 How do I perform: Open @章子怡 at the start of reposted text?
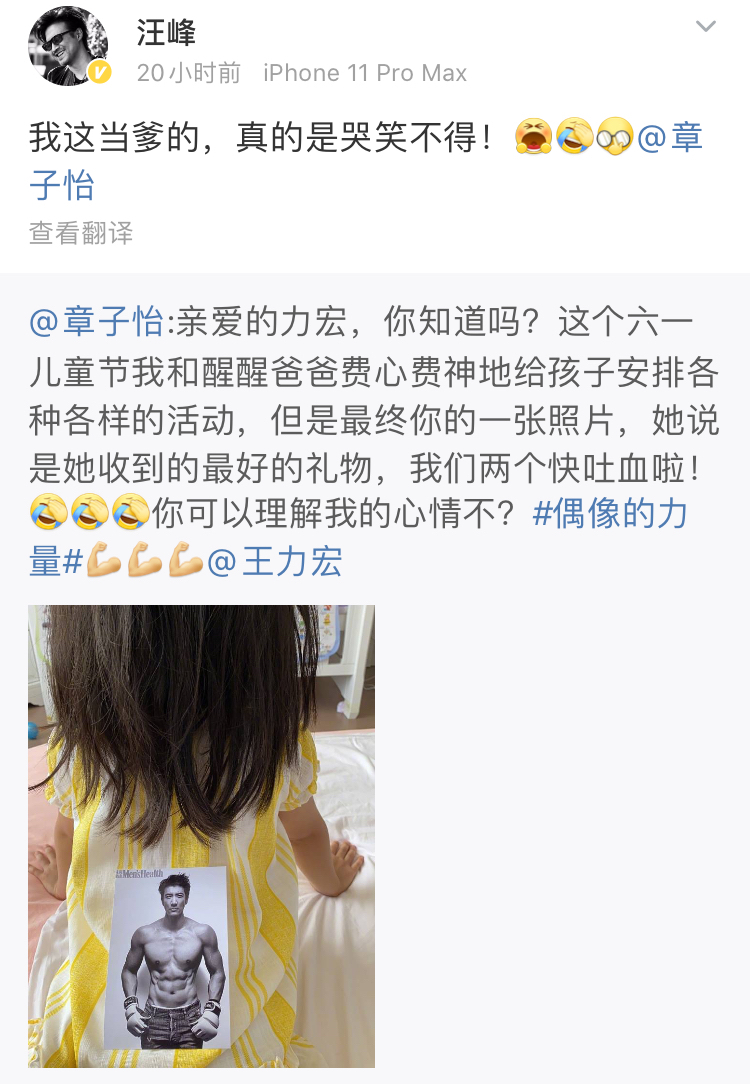[96, 323]
